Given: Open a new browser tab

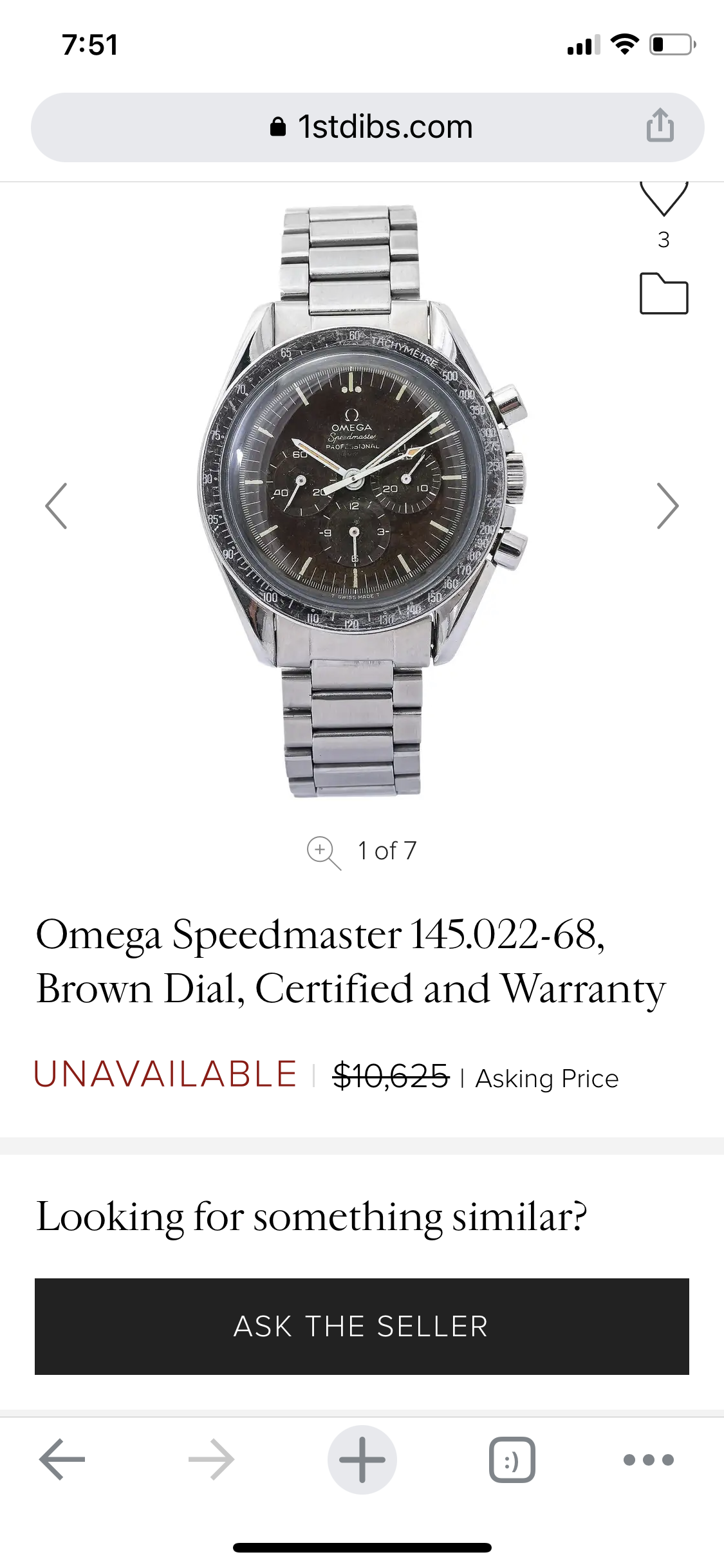Looking at the screenshot, I should pos(362,1459).
